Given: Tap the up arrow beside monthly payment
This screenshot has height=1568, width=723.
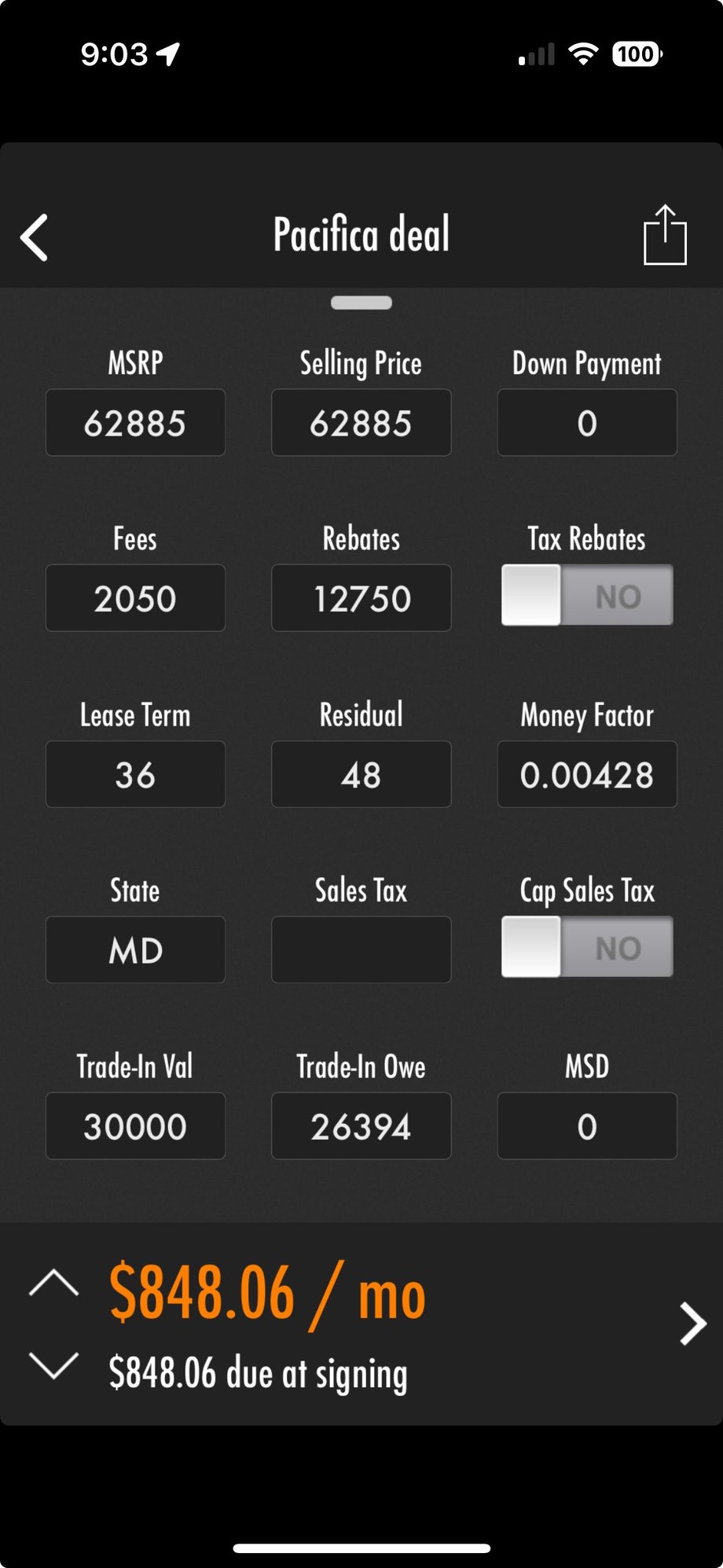Looking at the screenshot, I should click(53, 1283).
